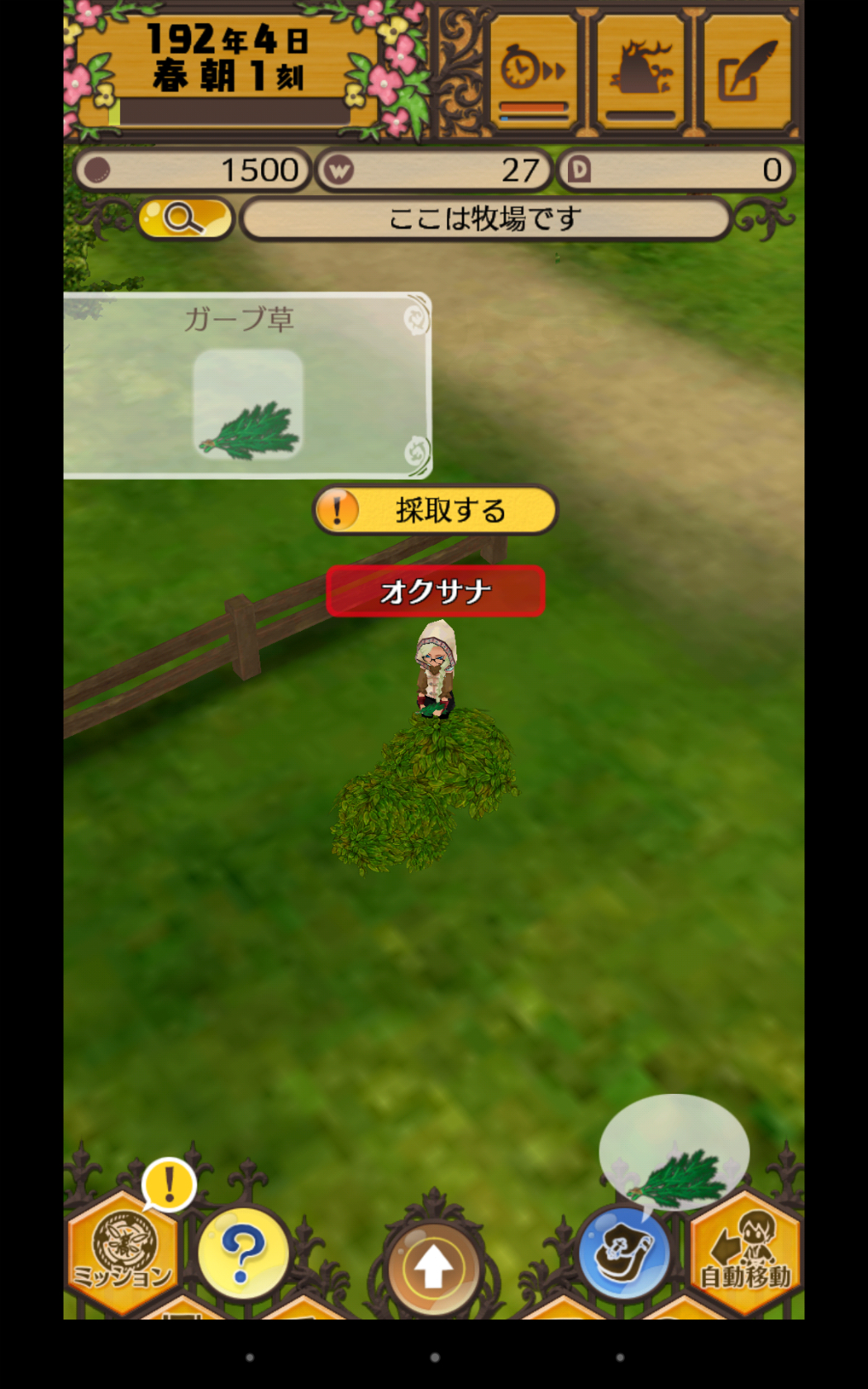Tap the magnifying glass search button

pyautogui.click(x=185, y=219)
